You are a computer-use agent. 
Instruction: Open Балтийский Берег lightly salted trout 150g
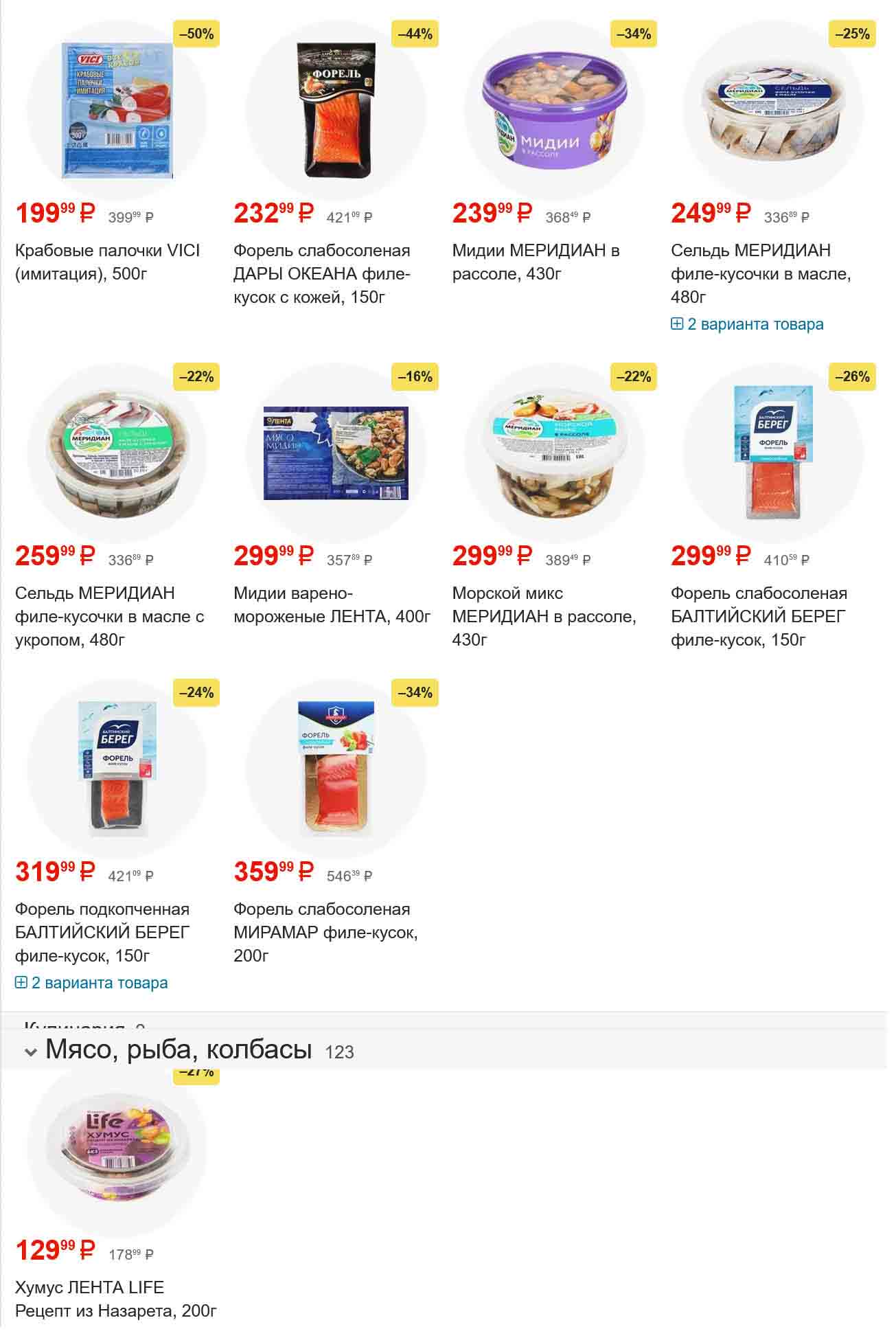pos(759,616)
